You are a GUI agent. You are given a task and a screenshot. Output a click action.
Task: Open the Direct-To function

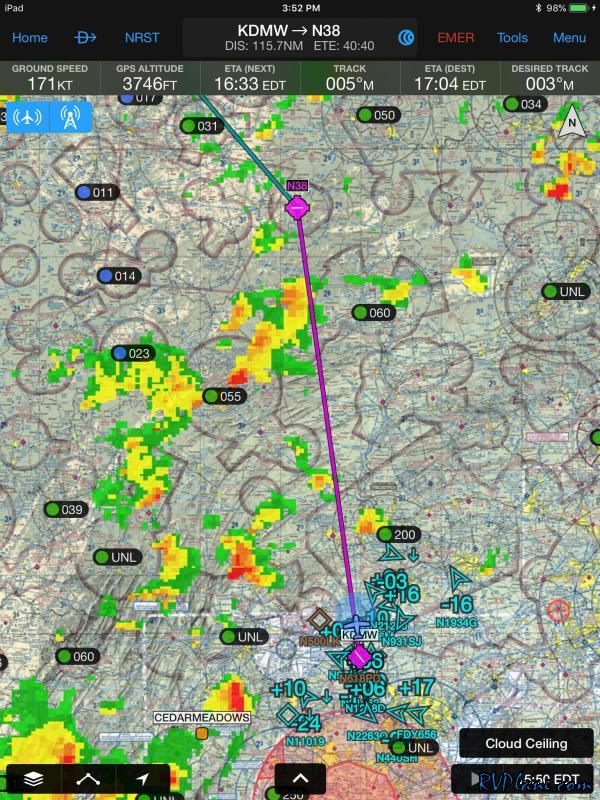coord(87,38)
